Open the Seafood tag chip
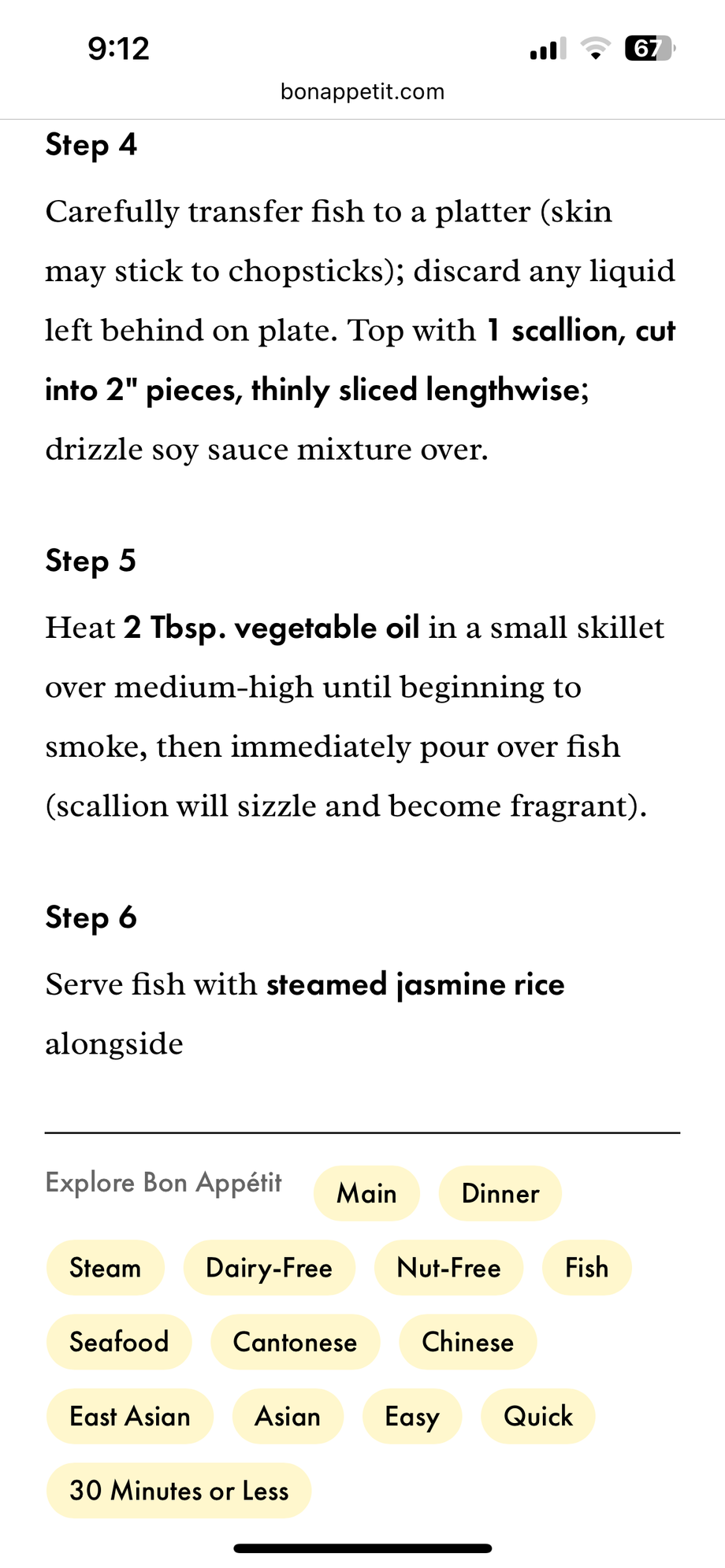The image size is (725, 1568). (119, 1342)
